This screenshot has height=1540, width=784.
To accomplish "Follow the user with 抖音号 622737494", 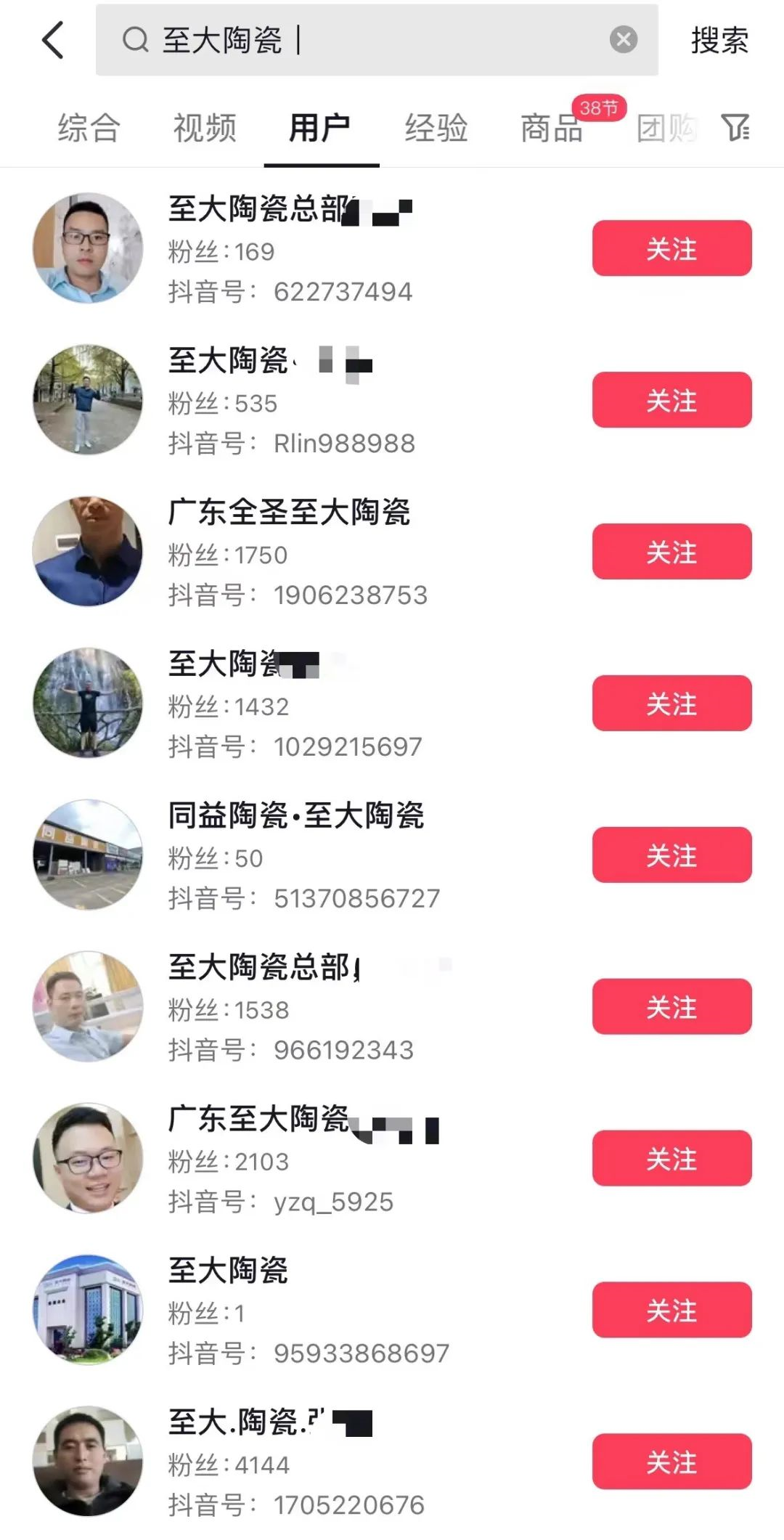I will coord(671,248).
